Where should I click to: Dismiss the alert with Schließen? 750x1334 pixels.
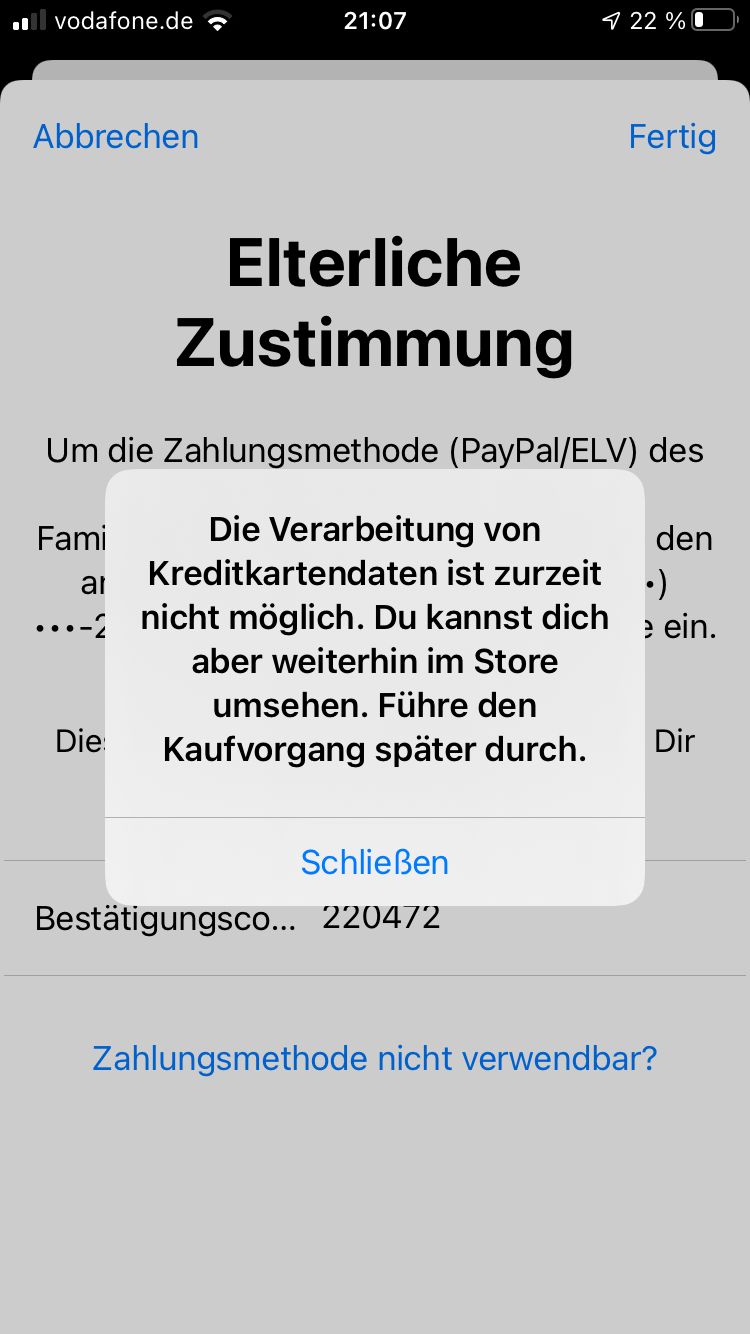[x=374, y=862]
